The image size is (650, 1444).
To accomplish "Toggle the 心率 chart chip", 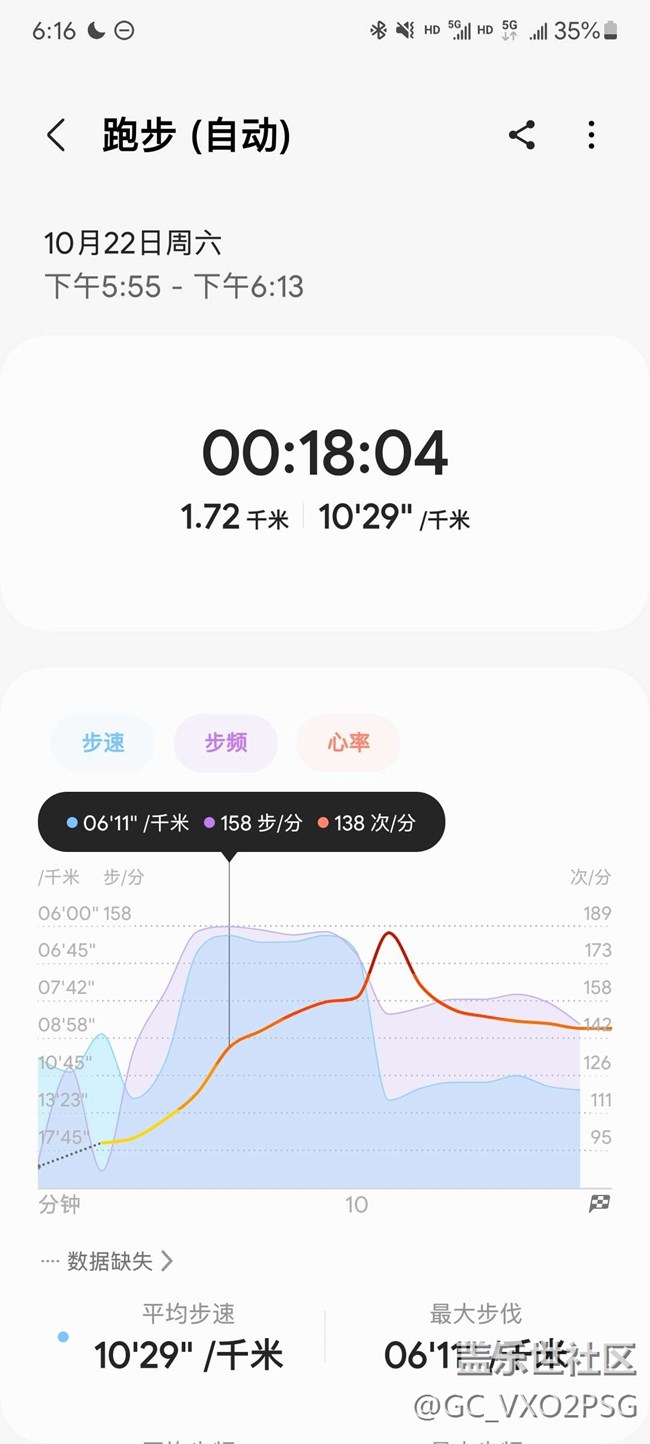I will [348, 743].
